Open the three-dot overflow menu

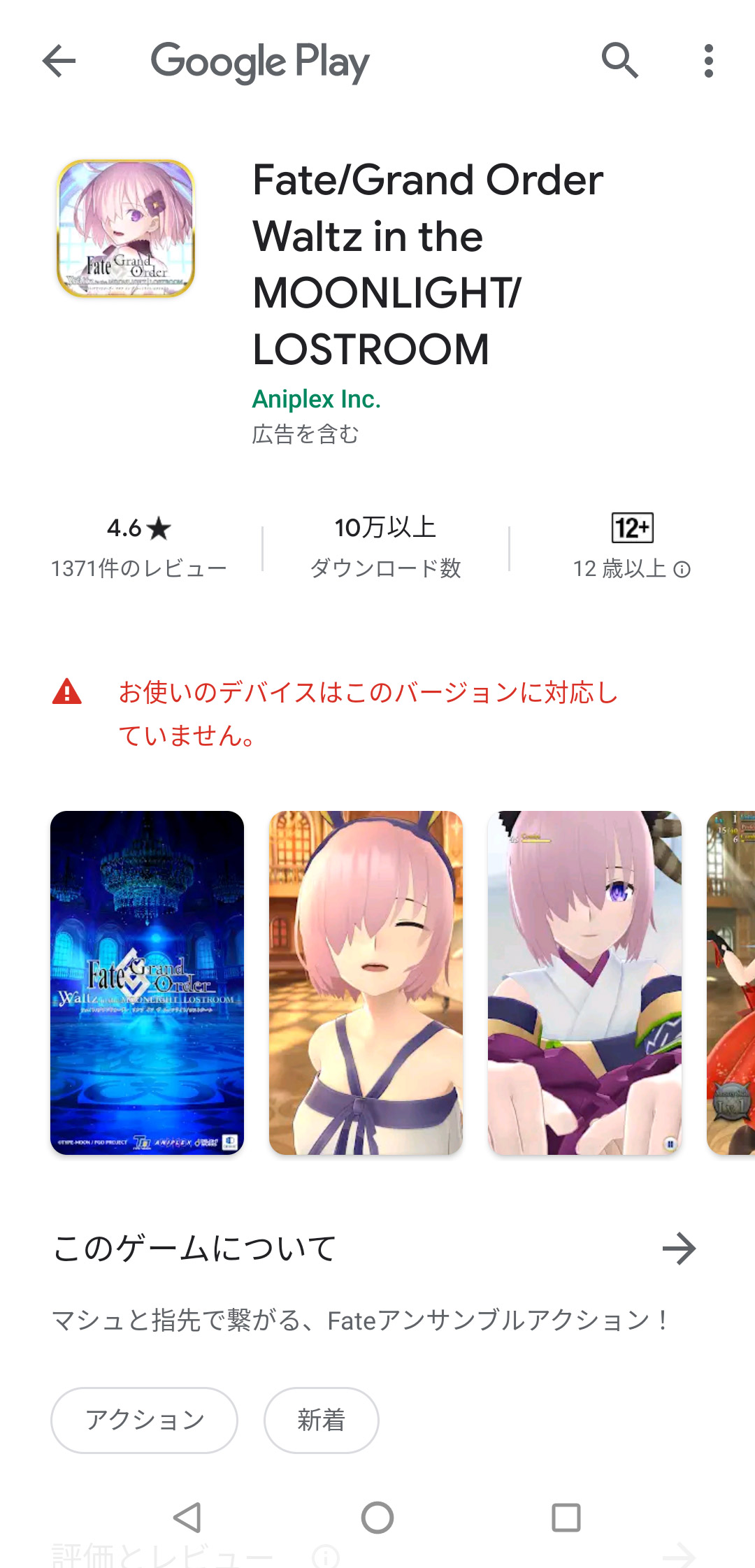708,61
